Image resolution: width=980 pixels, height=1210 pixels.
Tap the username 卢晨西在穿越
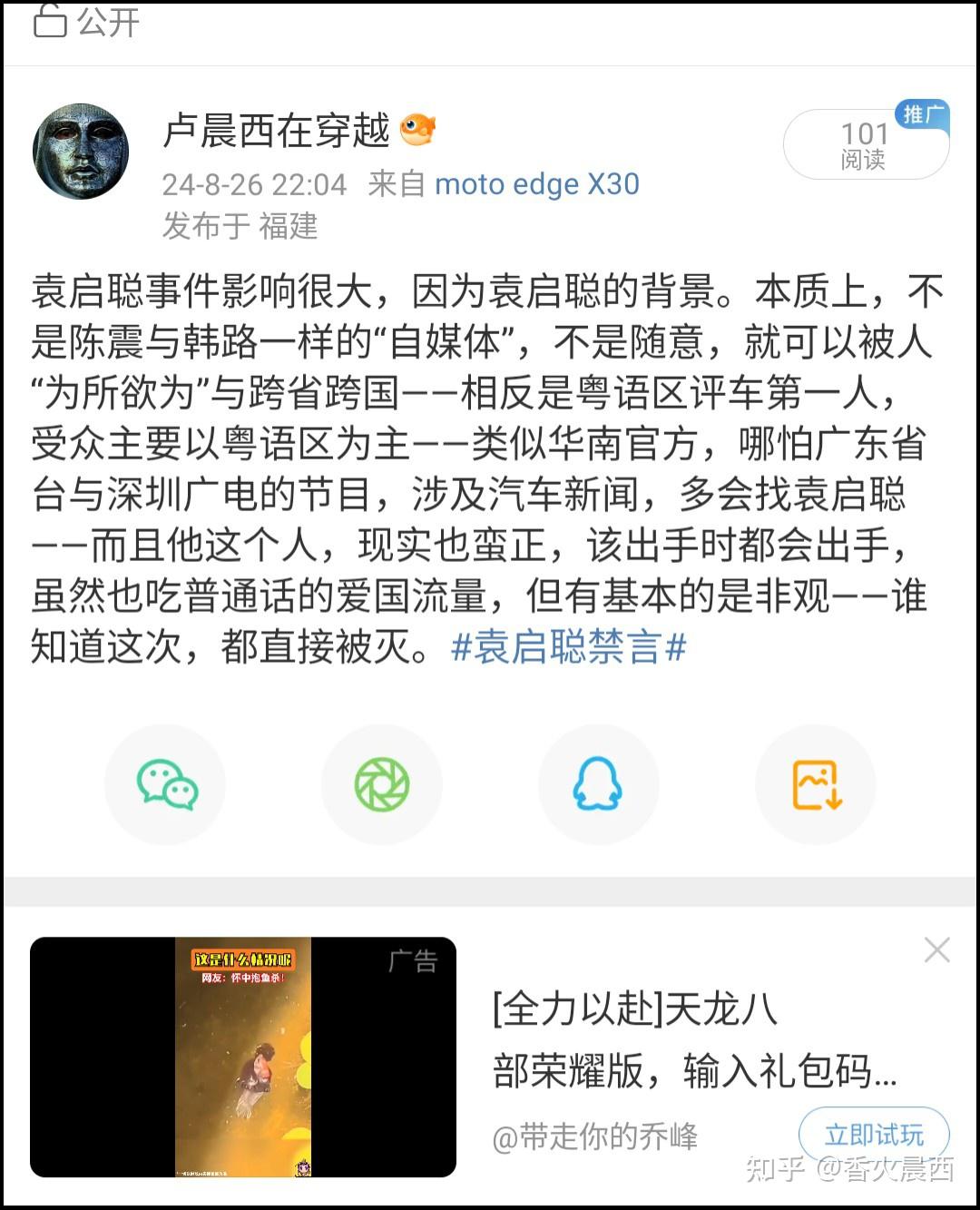pyautogui.click(x=276, y=131)
